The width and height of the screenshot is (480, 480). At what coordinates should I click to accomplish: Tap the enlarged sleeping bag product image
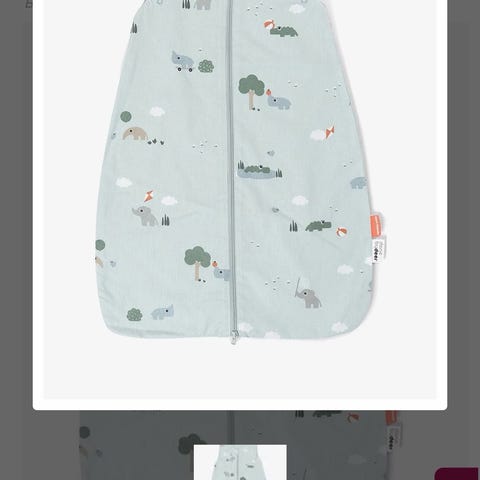click(240, 199)
